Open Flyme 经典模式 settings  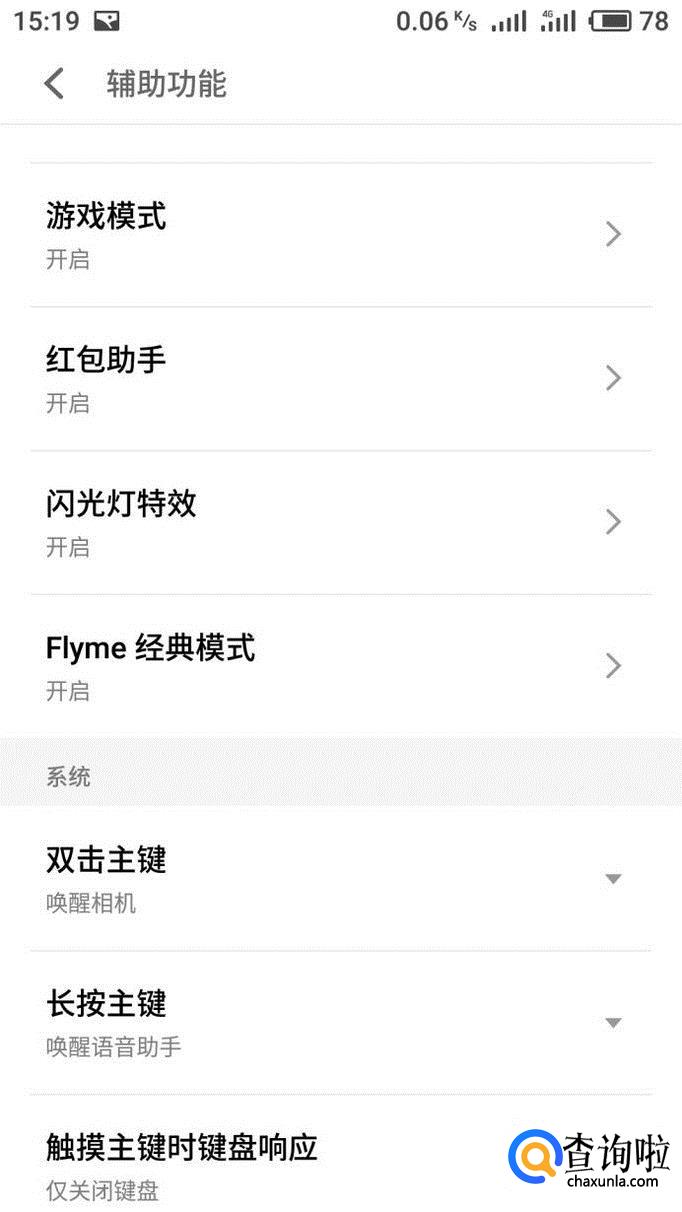pos(340,667)
